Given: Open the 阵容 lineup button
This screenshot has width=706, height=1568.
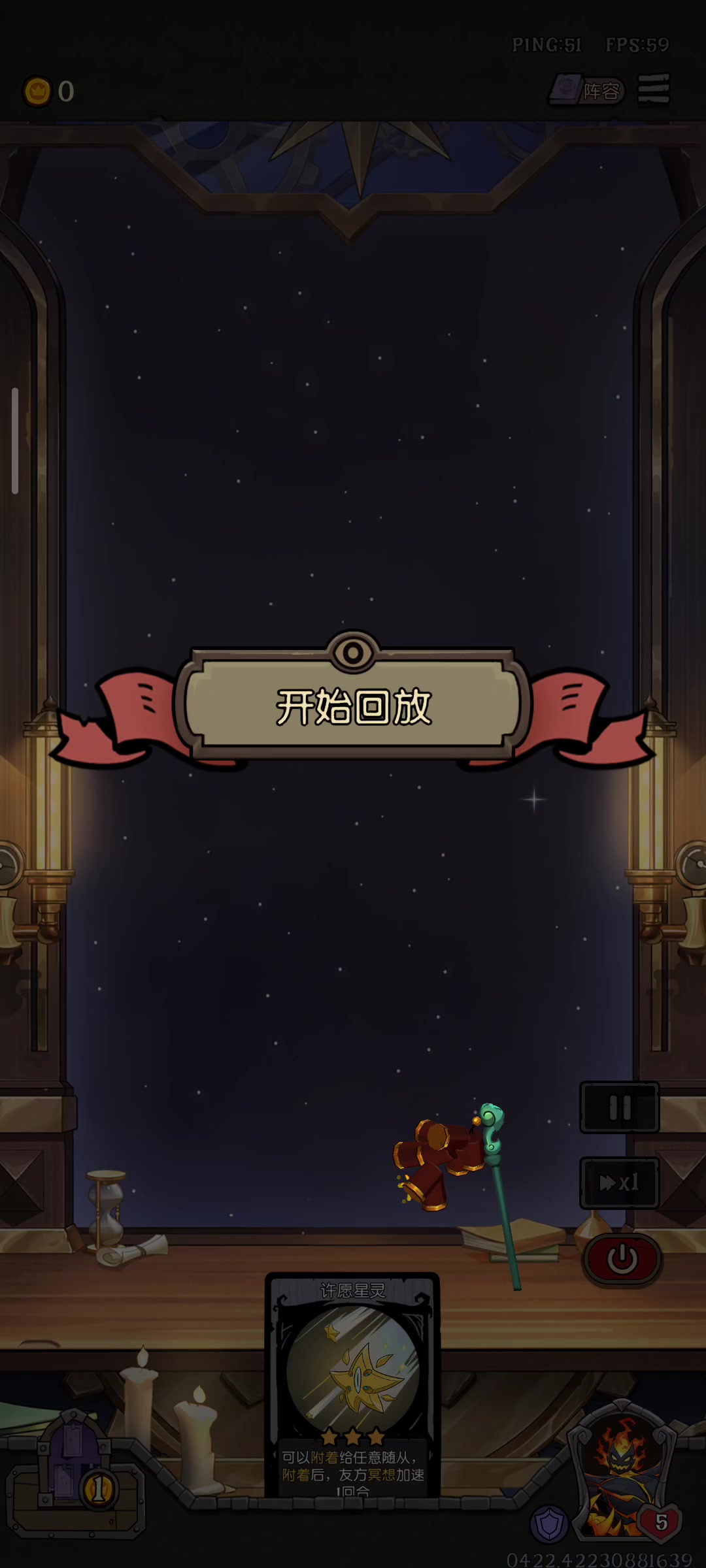Looking at the screenshot, I should tap(586, 90).
